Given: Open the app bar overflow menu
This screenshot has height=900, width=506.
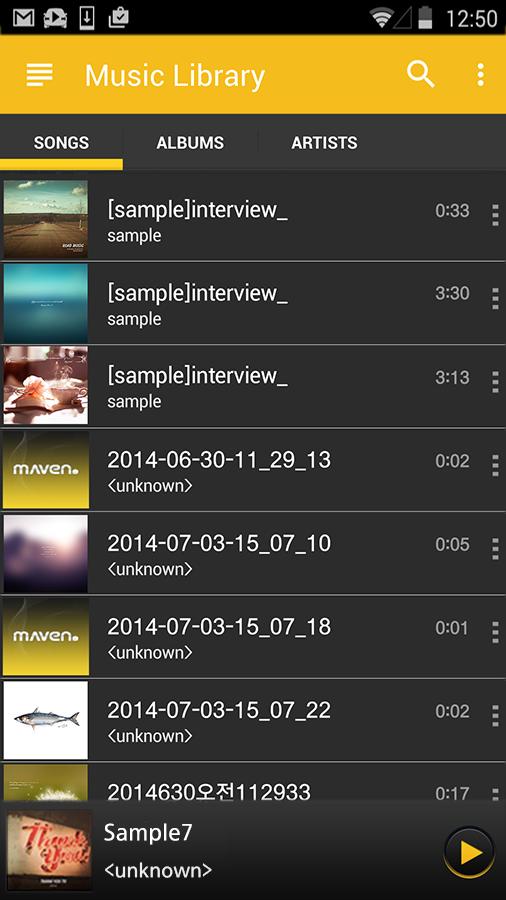Looking at the screenshot, I should (480, 75).
